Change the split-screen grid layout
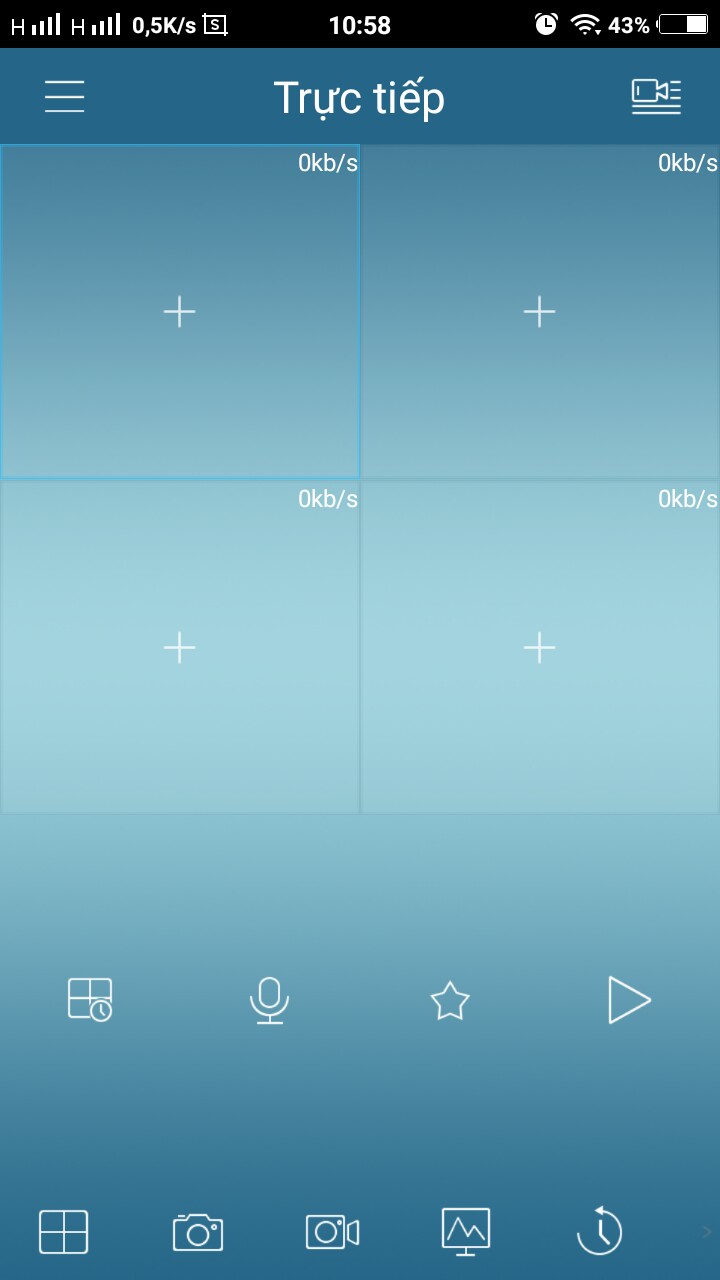The image size is (720, 1280). [64, 1231]
